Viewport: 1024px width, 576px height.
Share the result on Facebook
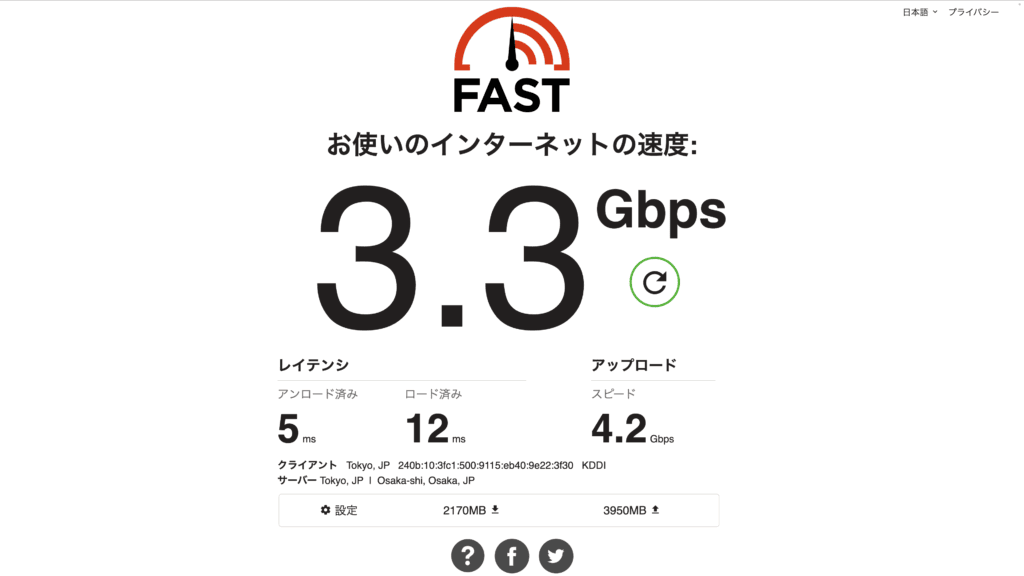[511, 556]
